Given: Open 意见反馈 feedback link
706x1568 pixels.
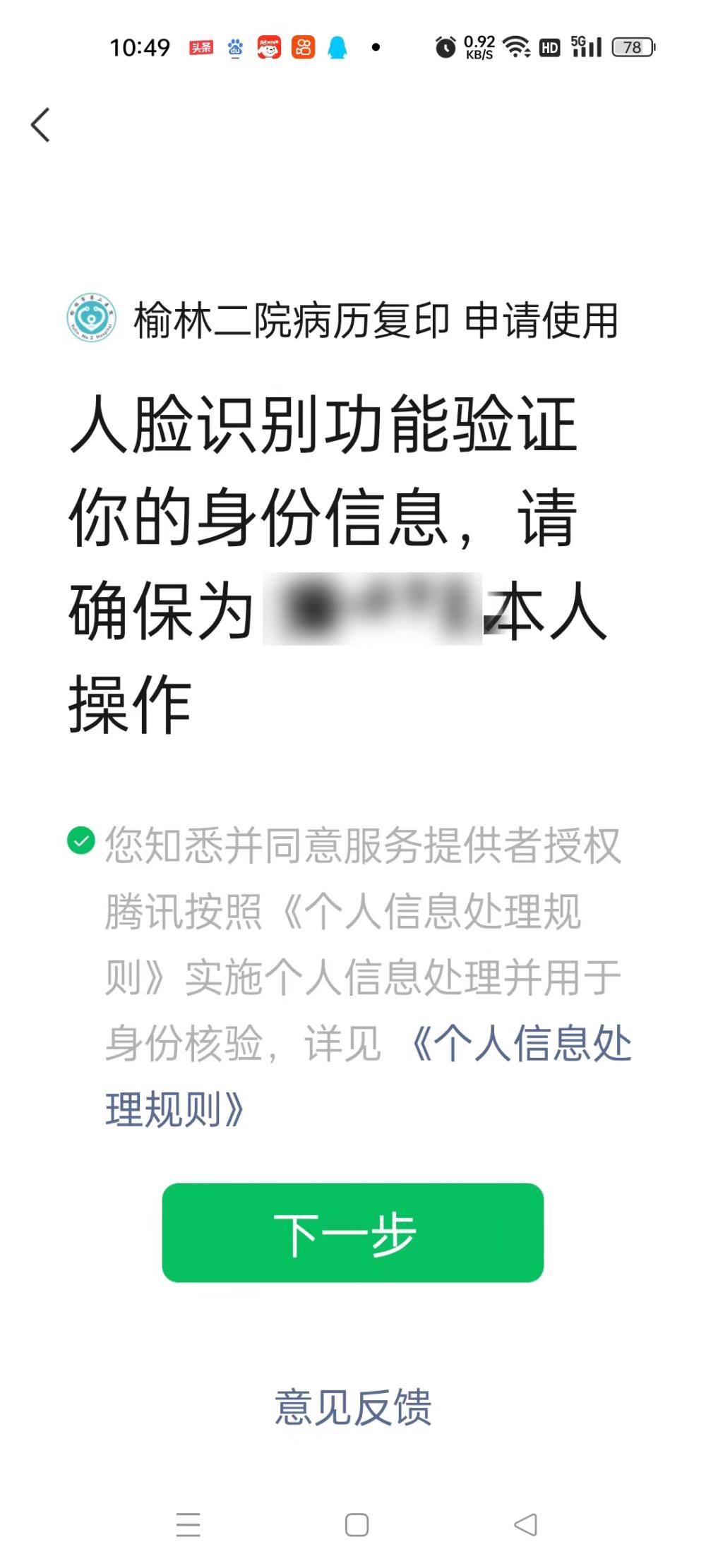Looking at the screenshot, I should pyautogui.click(x=352, y=1406).
